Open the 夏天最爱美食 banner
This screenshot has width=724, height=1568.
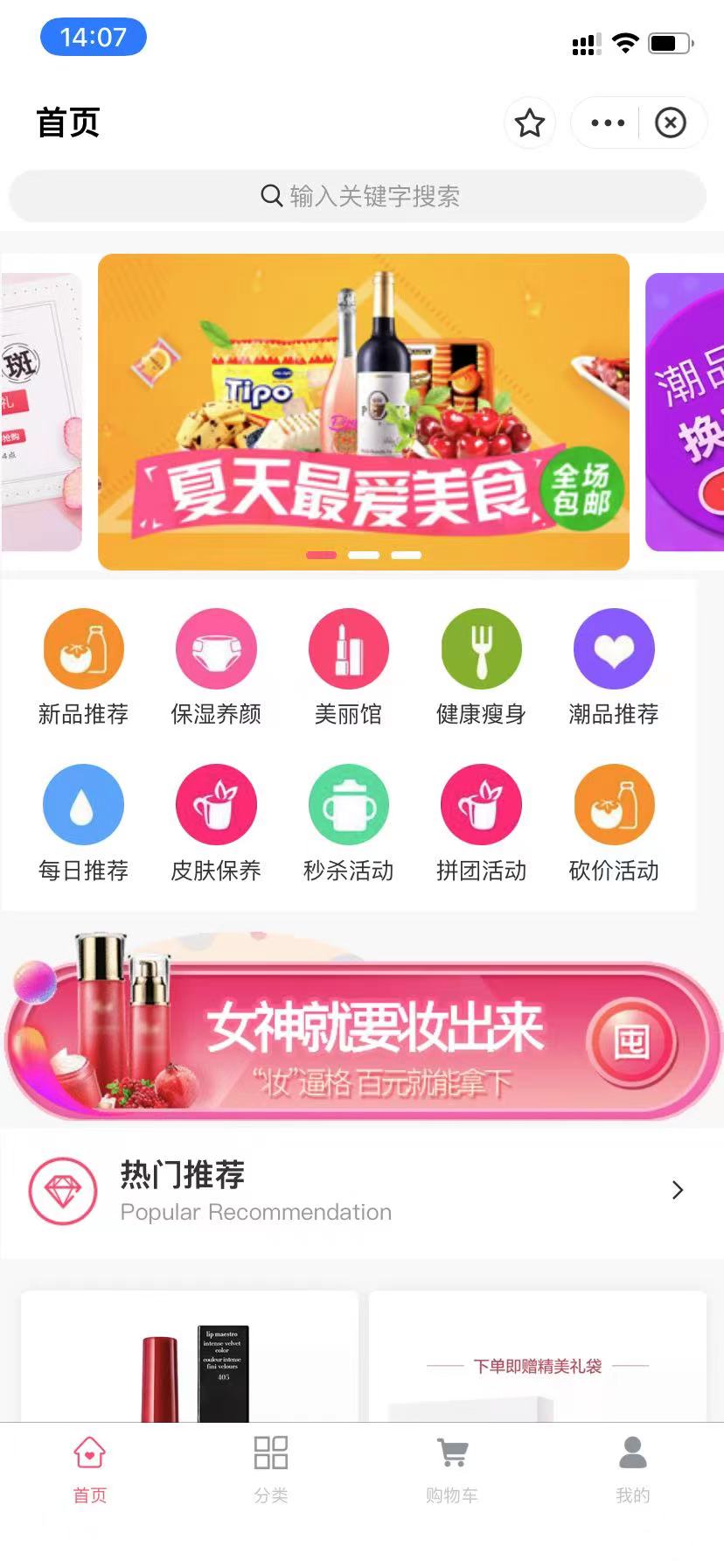click(x=364, y=411)
